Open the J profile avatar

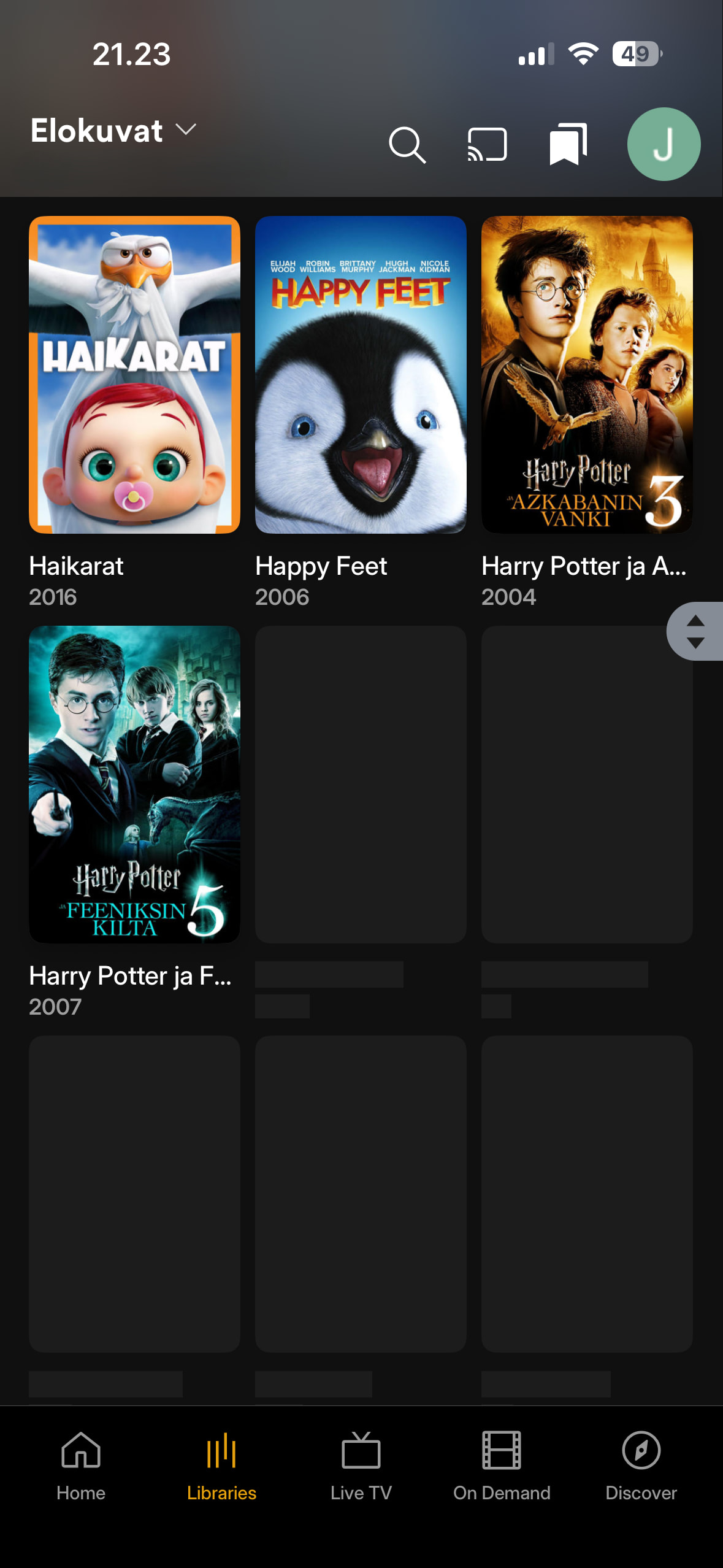pyautogui.click(x=664, y=144)
